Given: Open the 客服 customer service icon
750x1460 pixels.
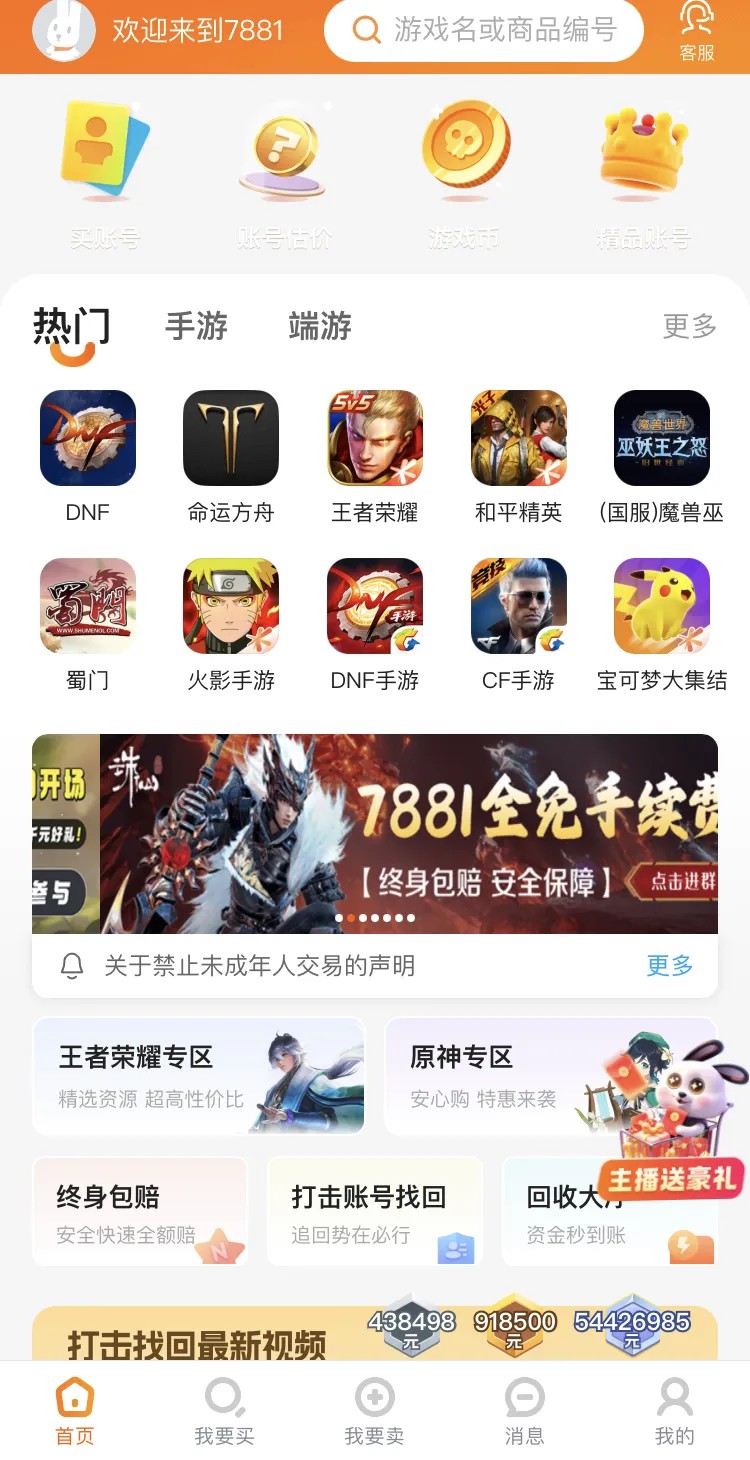Looking at the screenshot, I should point(696,32).
